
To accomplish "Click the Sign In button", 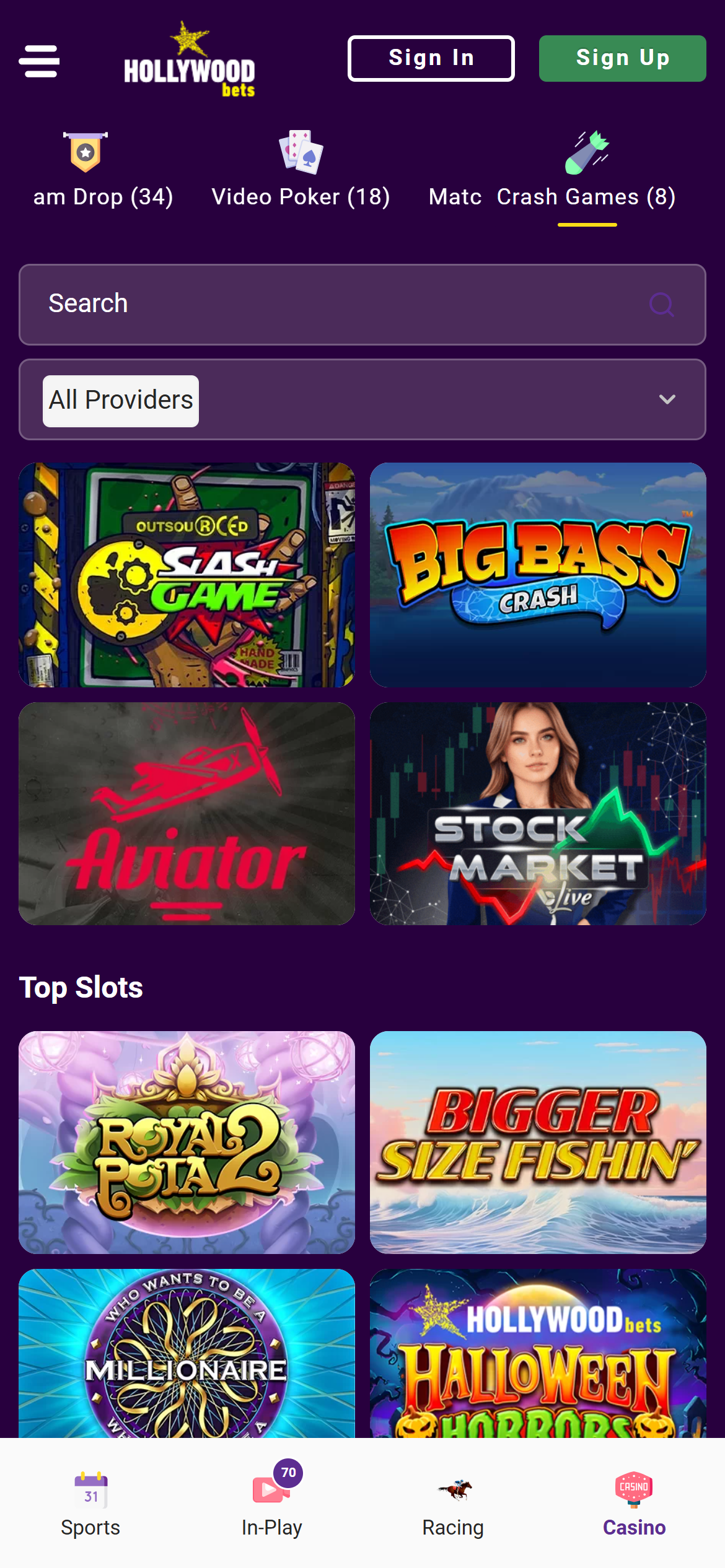I will pyautogui.click(x=431, y=58).
